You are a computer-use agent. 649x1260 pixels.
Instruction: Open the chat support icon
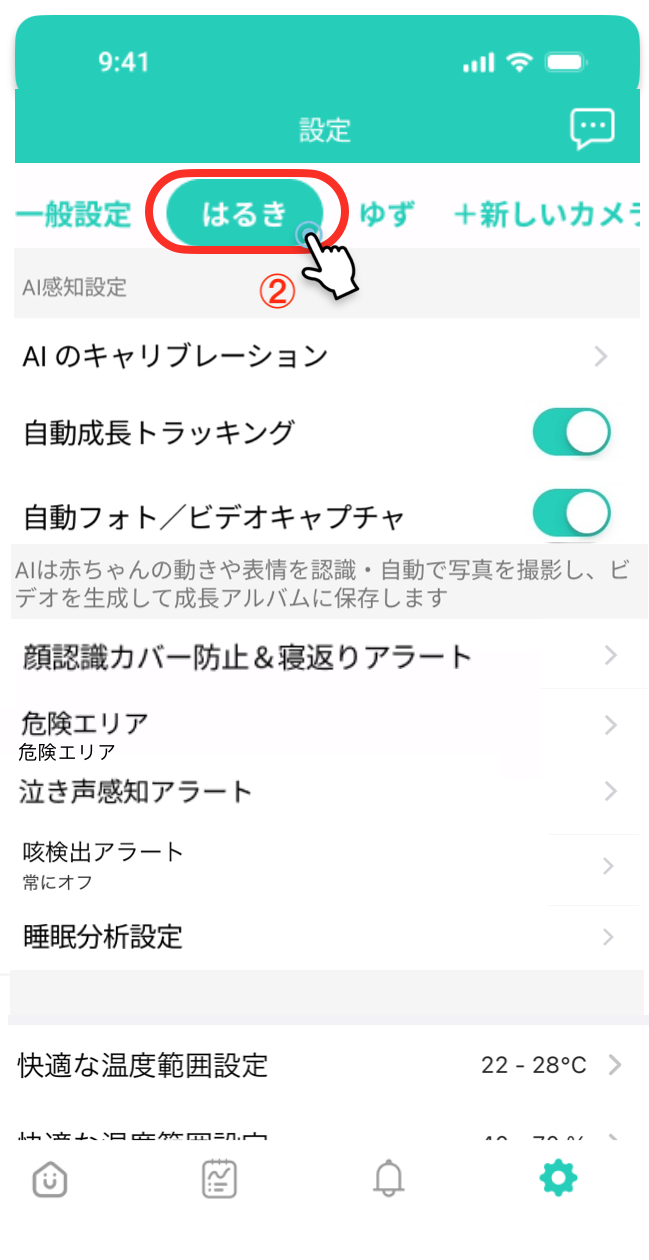[592, 128]
